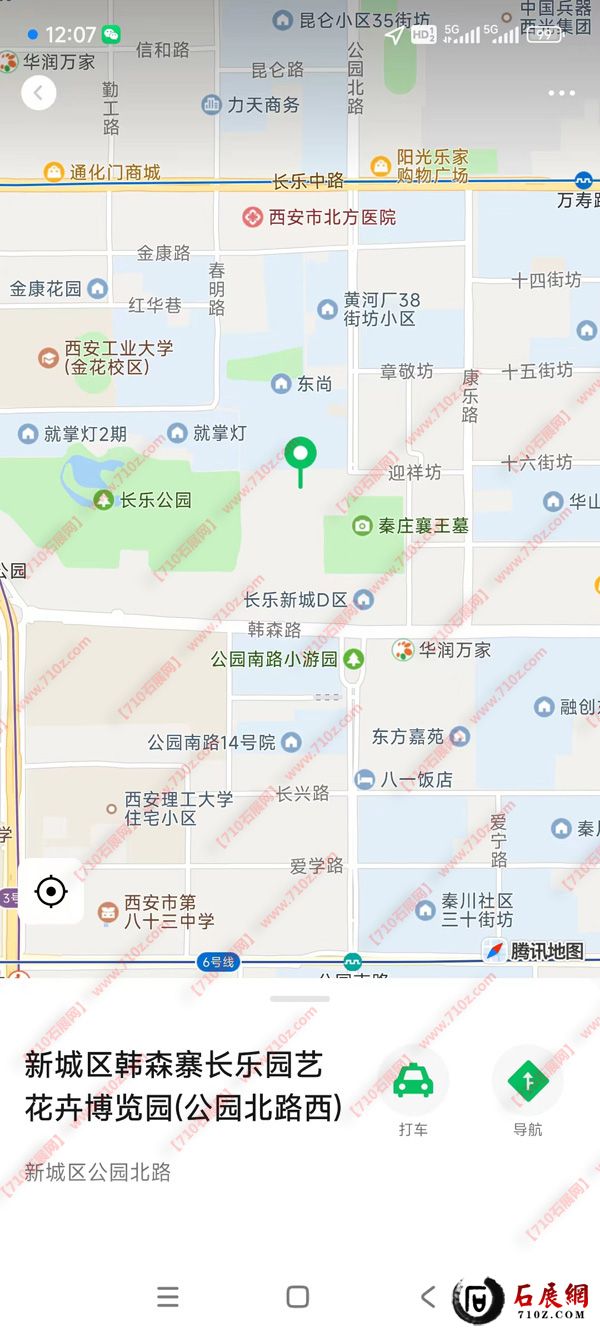Viewport: 600px width, 1333px height.
Task: Select 八一饭店 hotel marker
Action: coord(404,778)
